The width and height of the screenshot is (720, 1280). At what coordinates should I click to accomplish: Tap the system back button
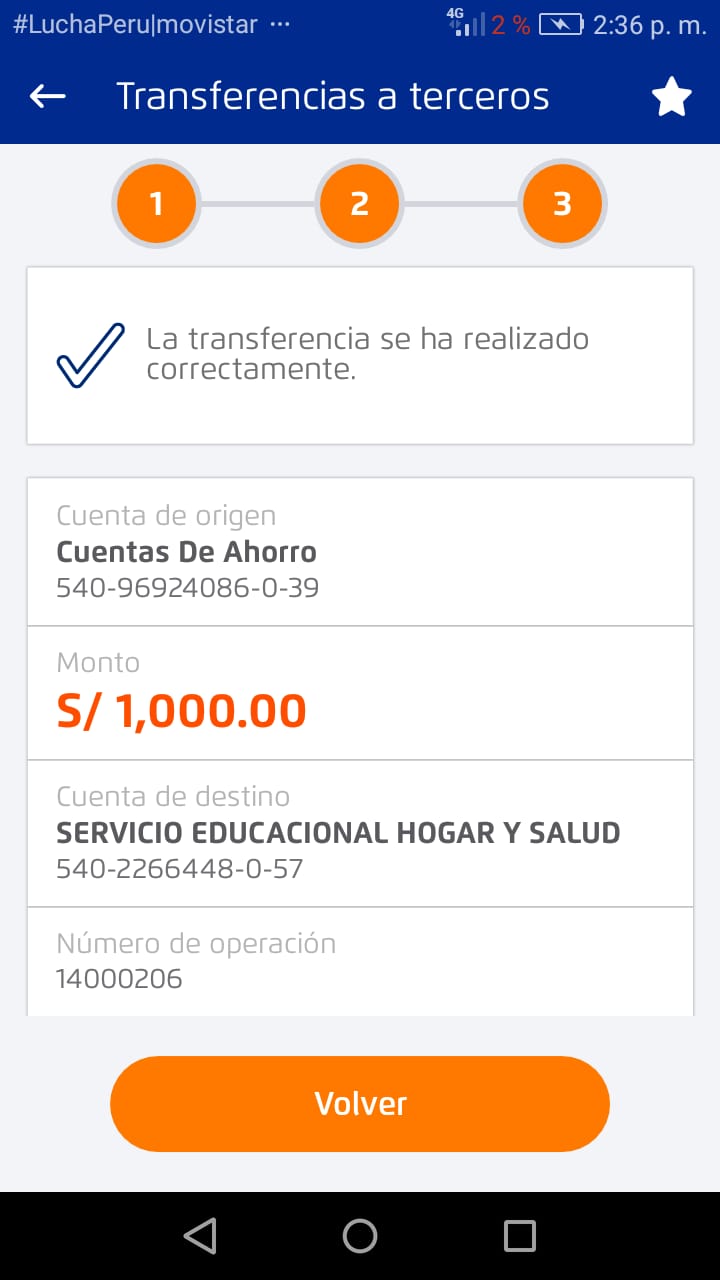200,1236
